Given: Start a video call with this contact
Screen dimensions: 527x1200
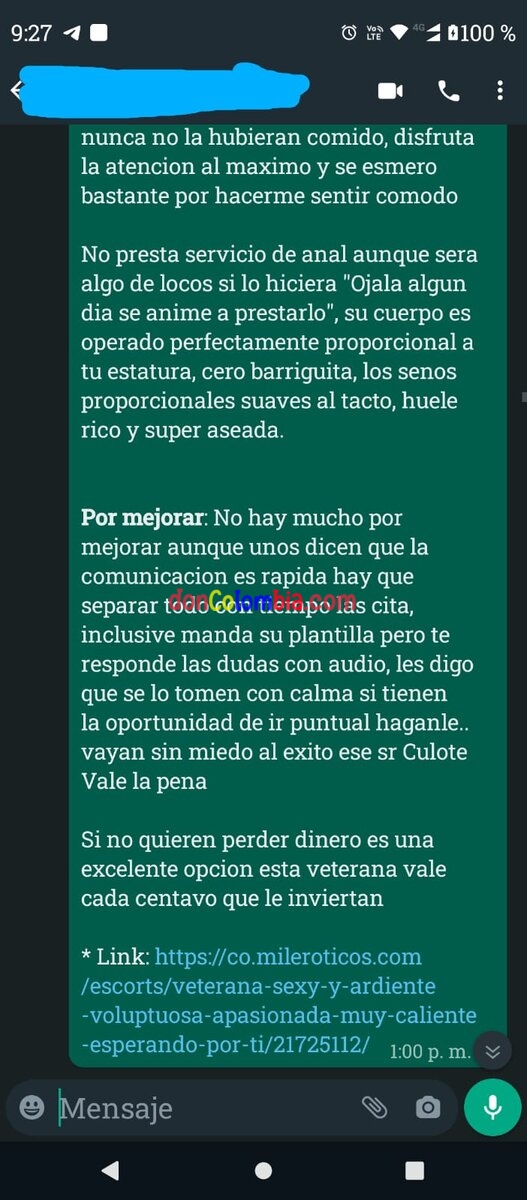Looking at the screenshot, I should [390, 91].
